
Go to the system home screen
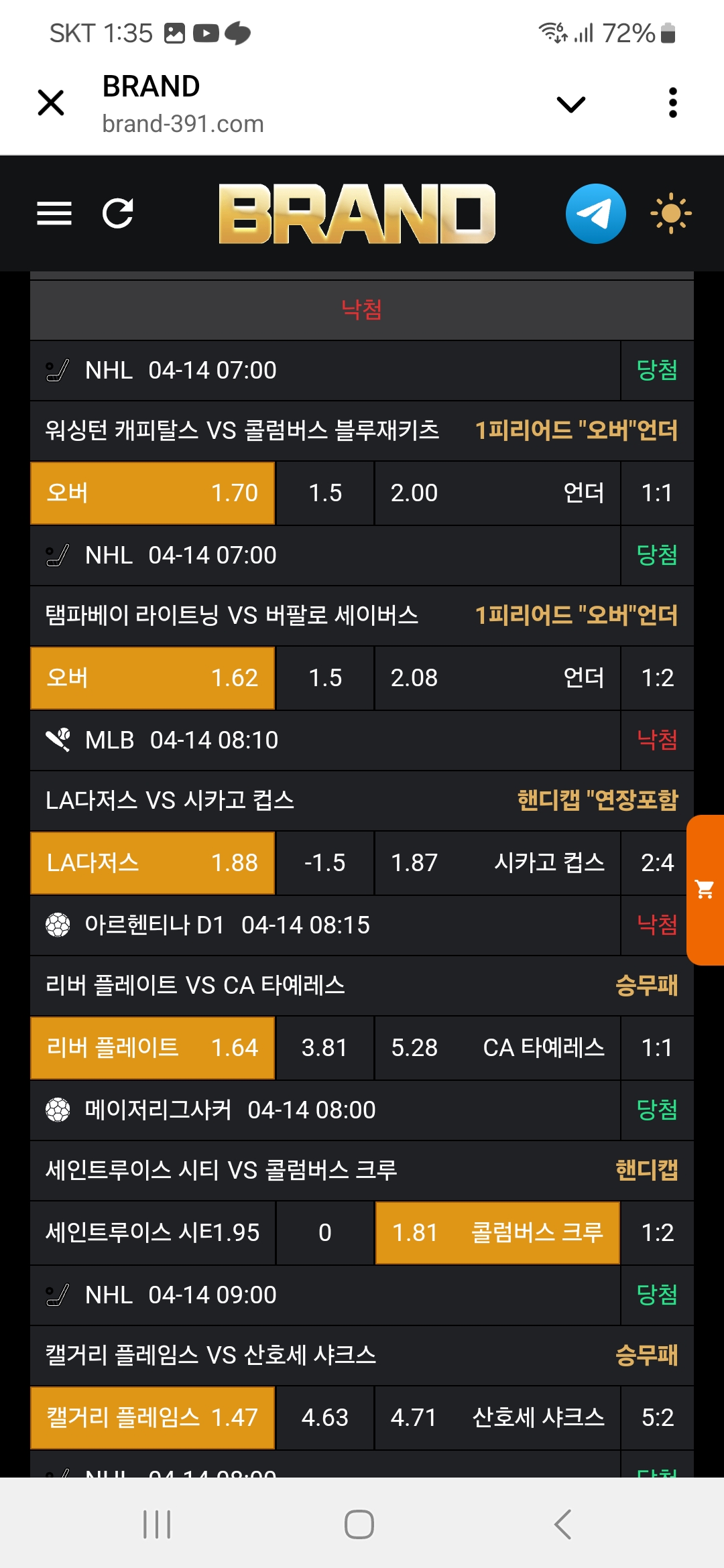359,1524
